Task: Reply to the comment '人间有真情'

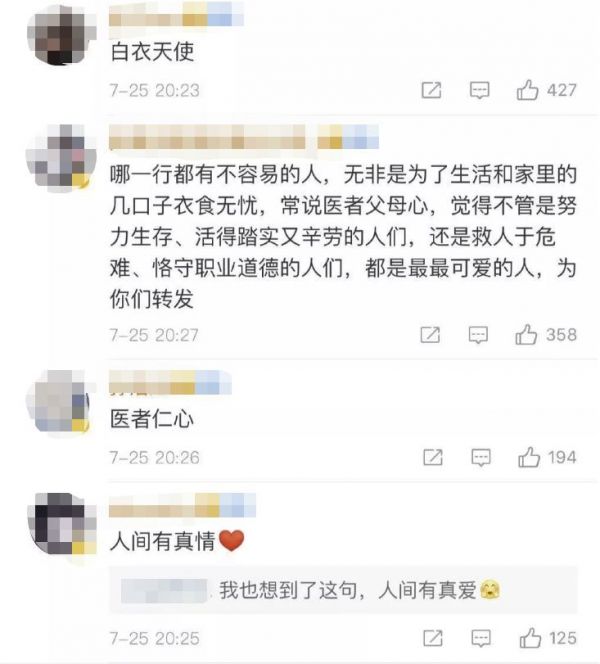Action: (x=480, y=637)
